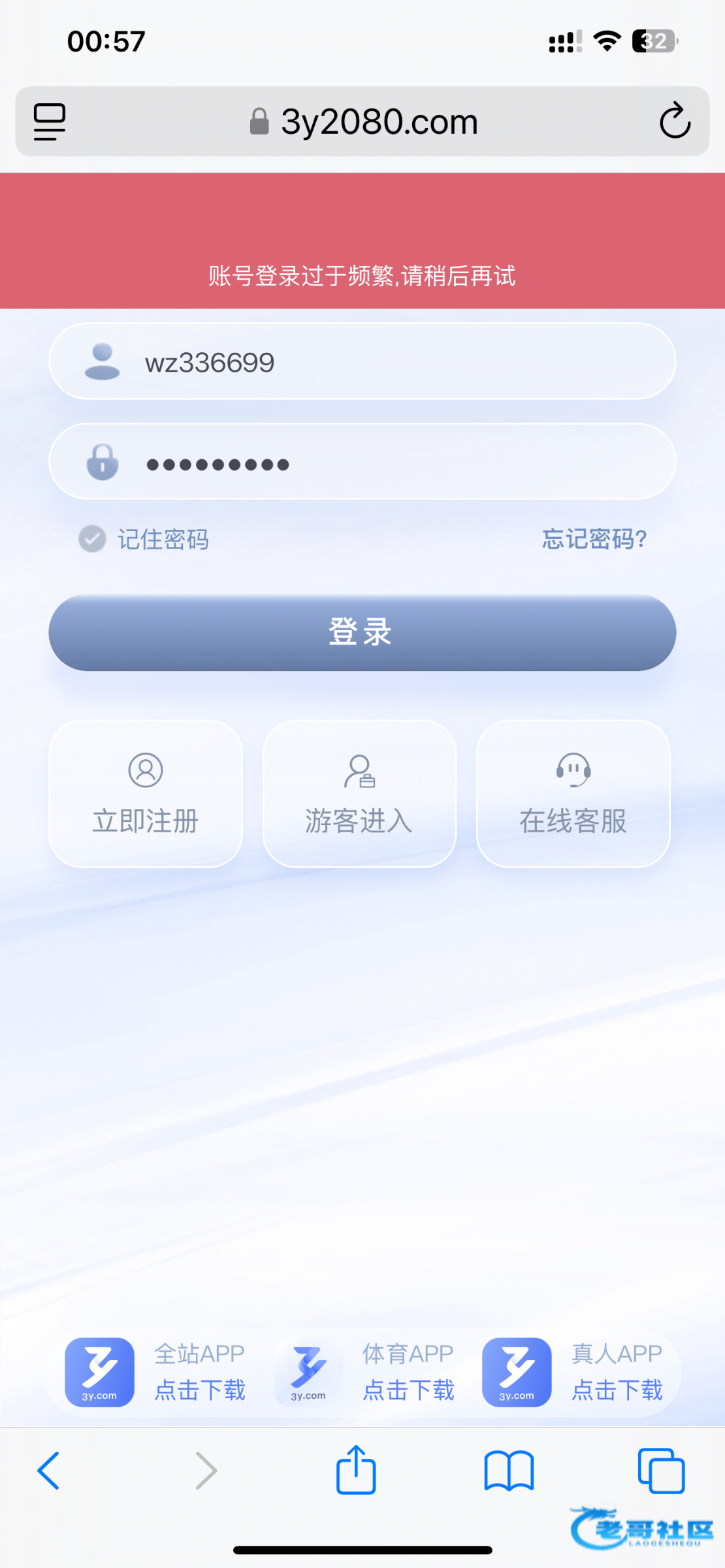Focus the password input field
The height and width of the screenshot is (1568, 725).
click(x=362, y=462)
